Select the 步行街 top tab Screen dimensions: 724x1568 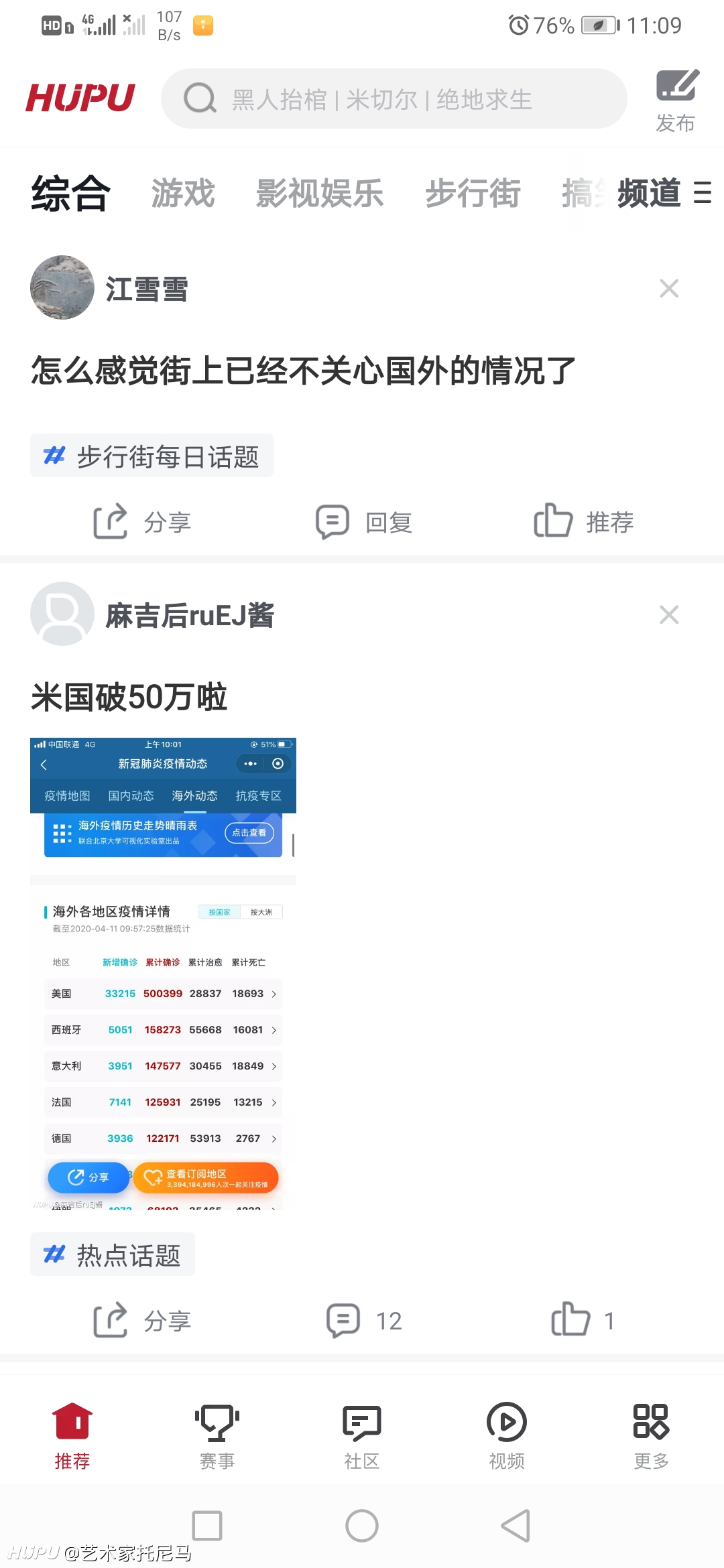coord(473,194)
